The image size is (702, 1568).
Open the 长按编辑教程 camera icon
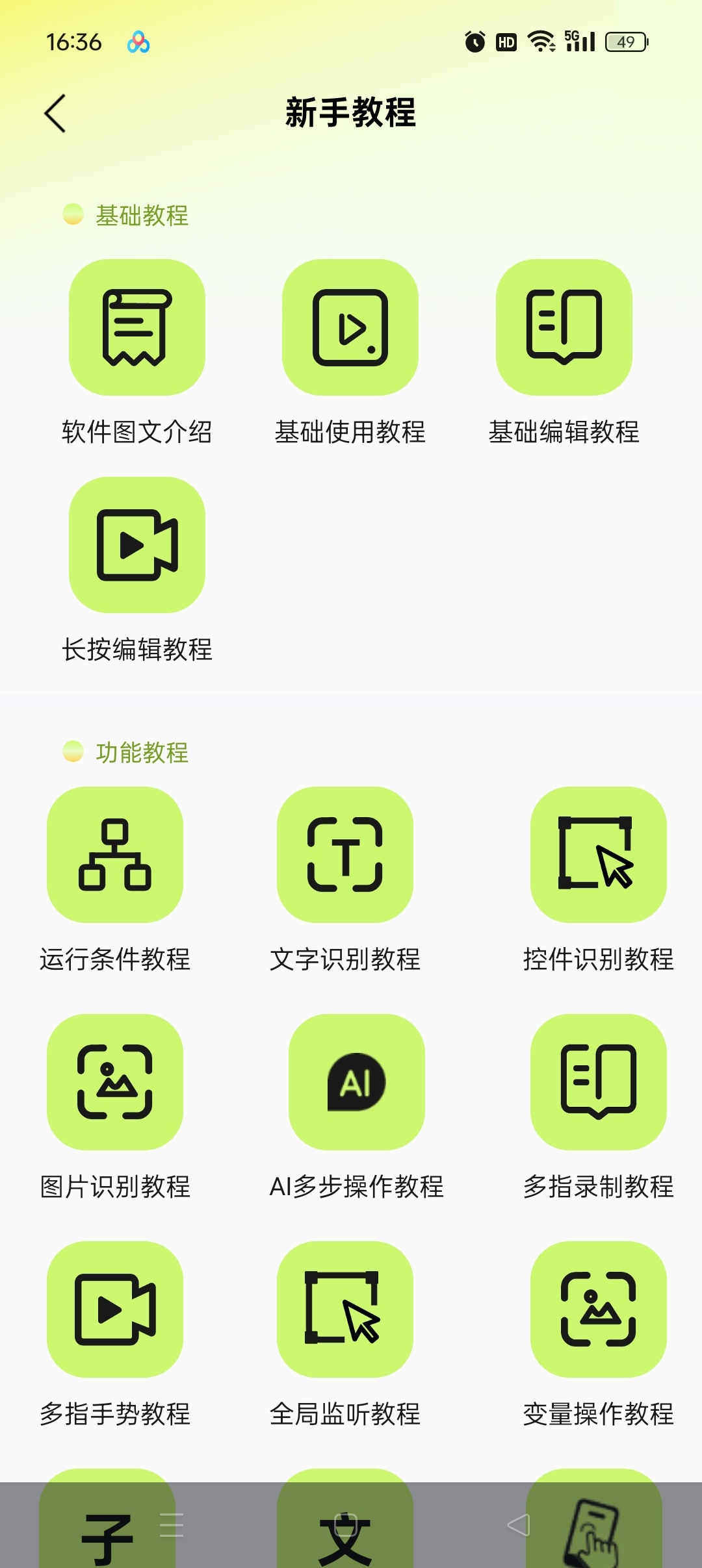pyautogui.click(x=136, y=548)
